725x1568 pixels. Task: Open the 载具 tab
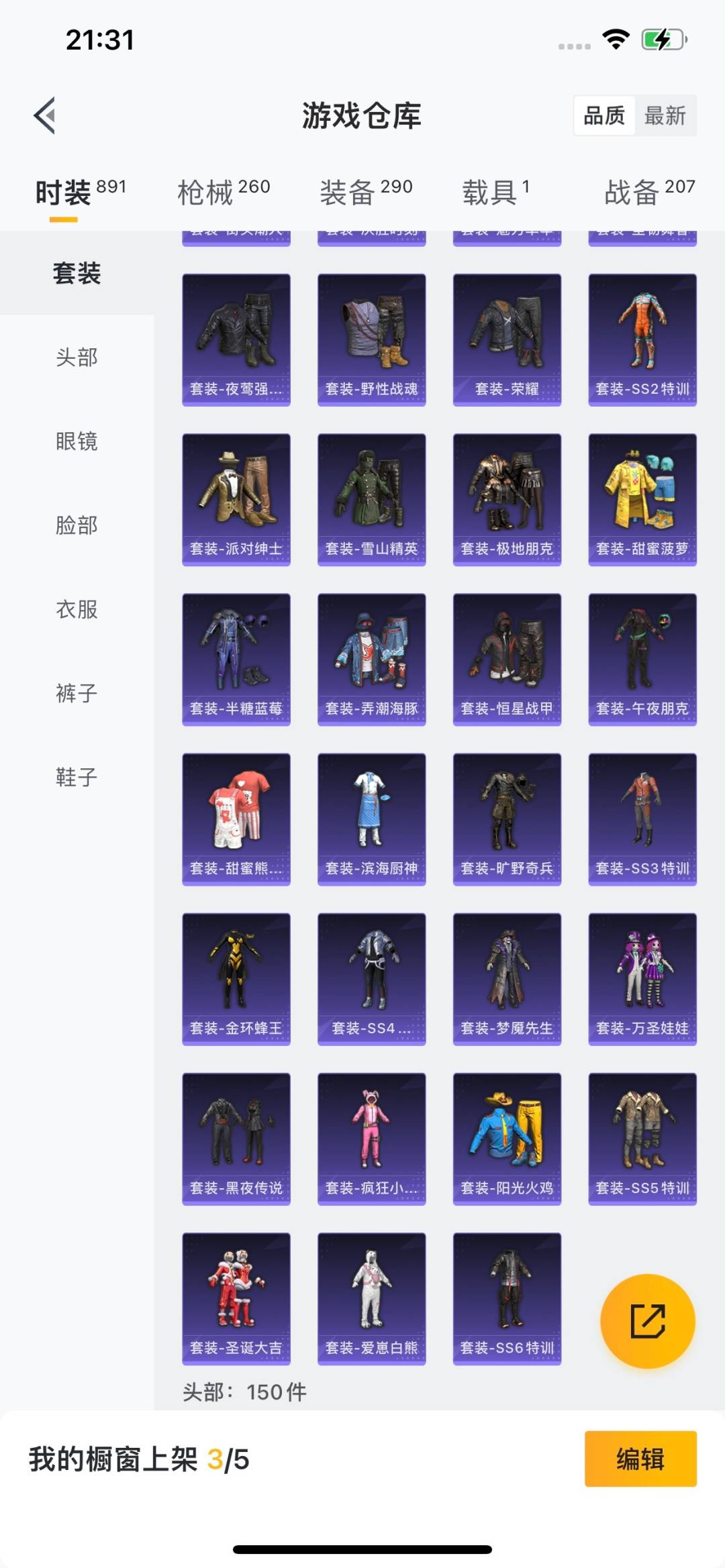pyautogui.click(x=495, y=192)
